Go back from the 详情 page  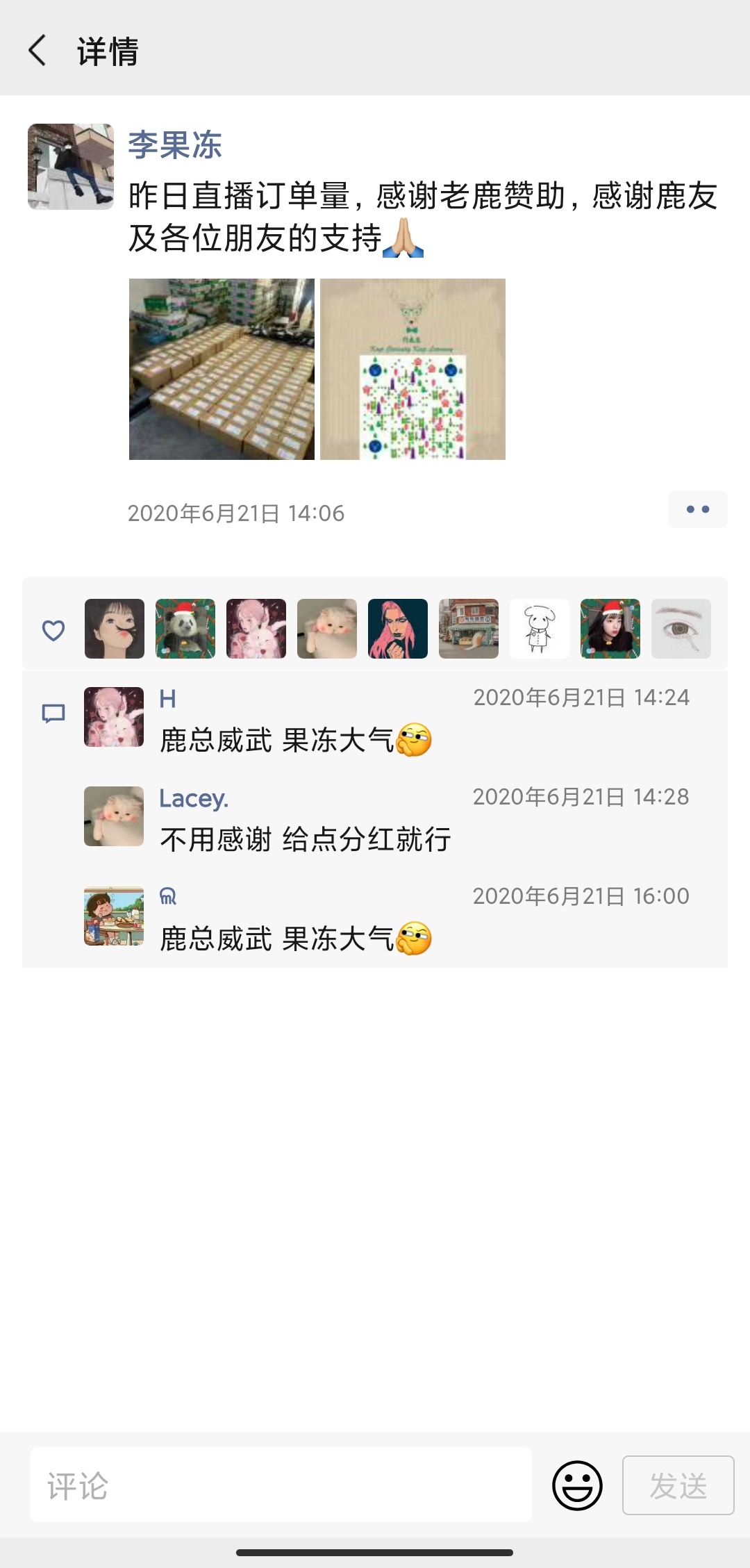tap(37, 51)
